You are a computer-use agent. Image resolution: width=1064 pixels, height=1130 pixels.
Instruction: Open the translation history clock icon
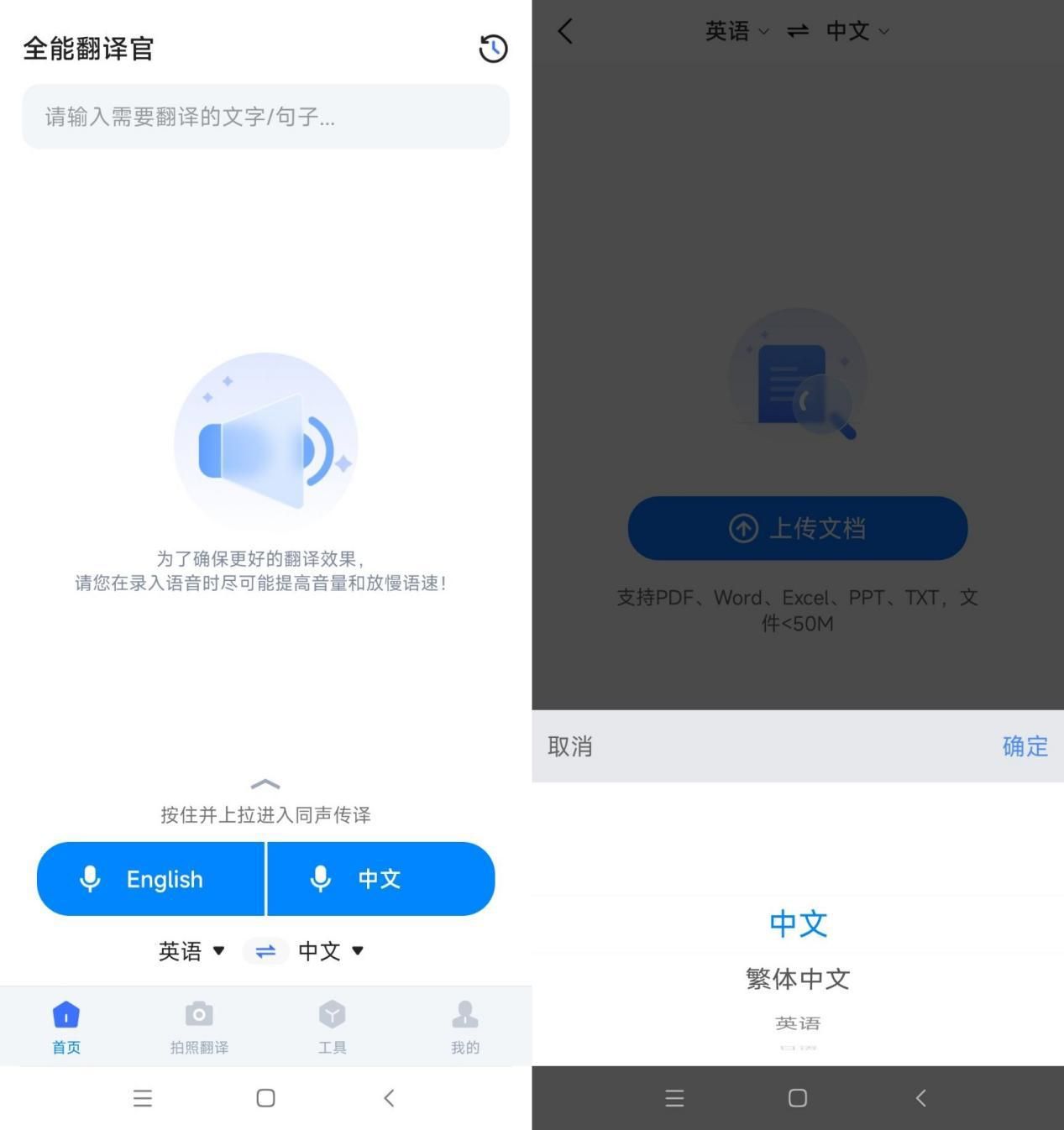point(493,49)
